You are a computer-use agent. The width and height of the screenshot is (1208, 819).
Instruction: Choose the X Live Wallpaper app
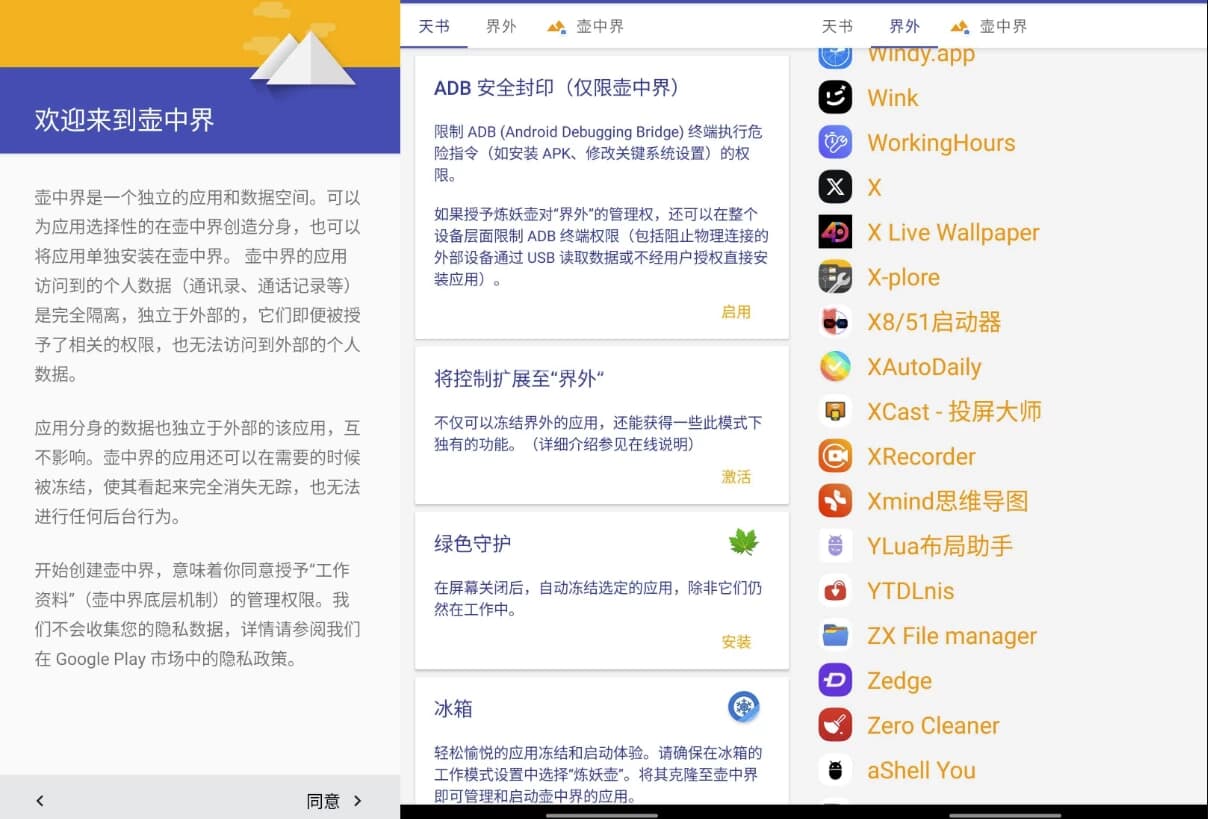[952, 233]
